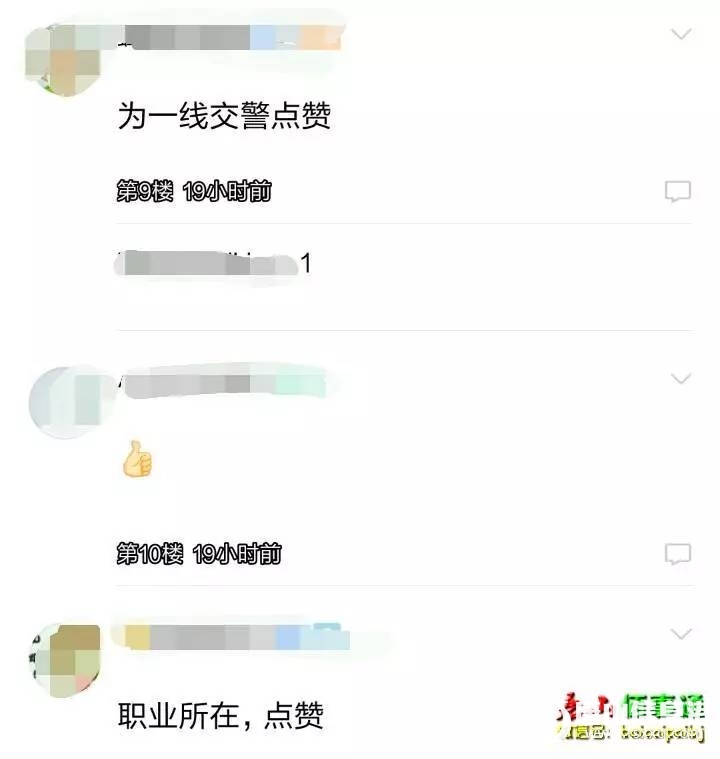
Task: Reply to the 第10楼 comment
Action: [x=678, y=553]
